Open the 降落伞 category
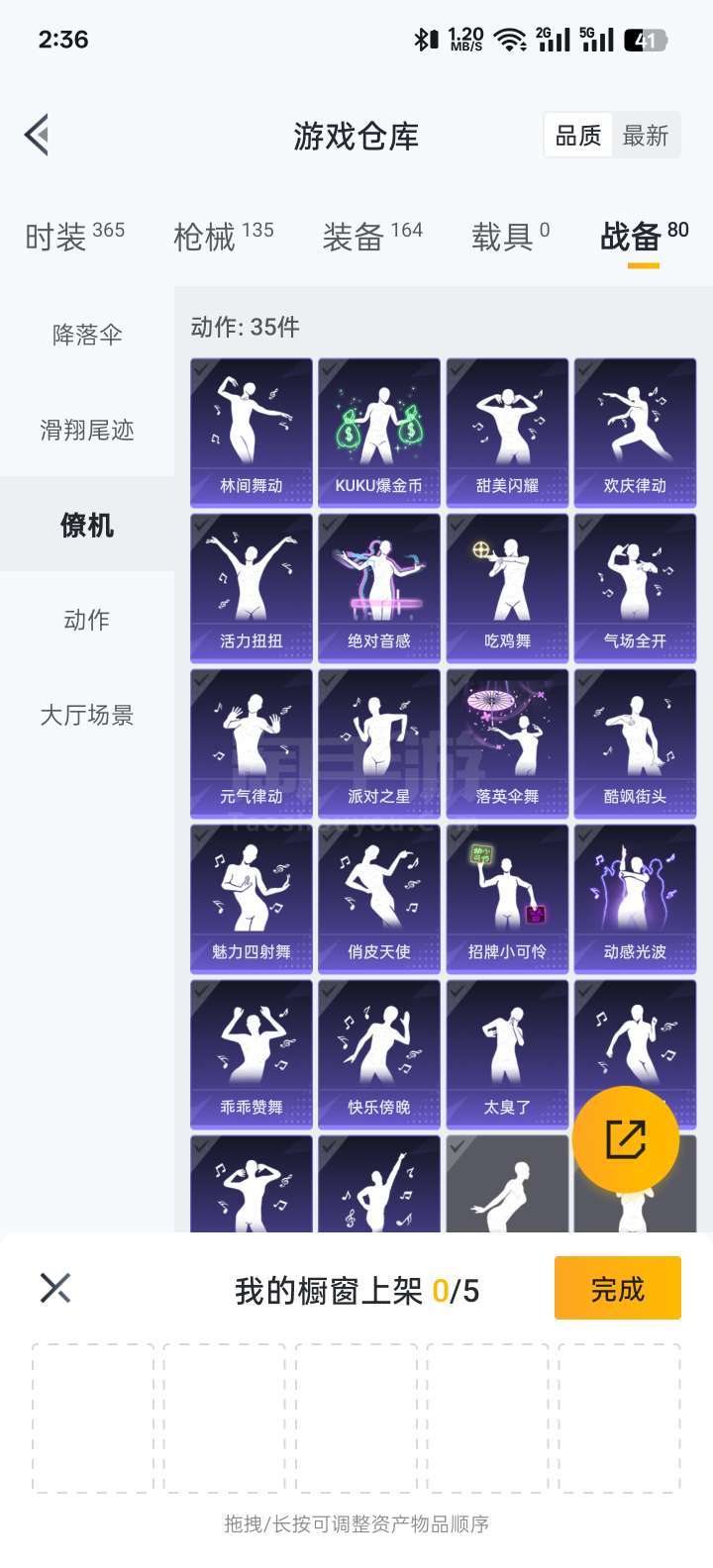Image resolution: width=713 pixels, height=1568 pixels. point(87,335)
